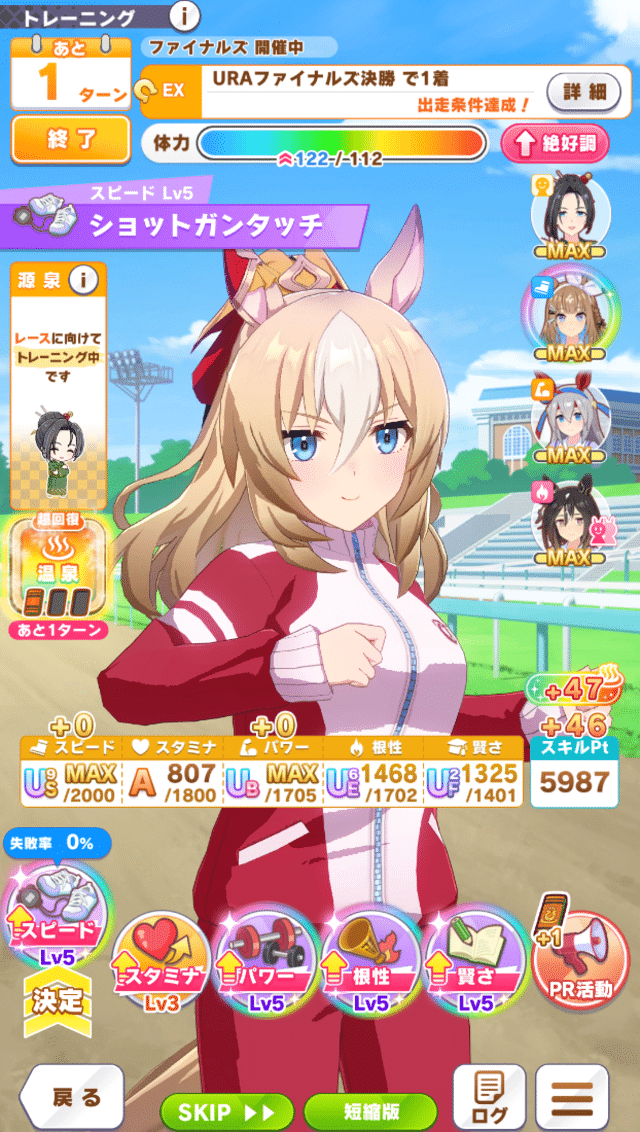Tap the 絶好調 condition button
This screenshot has height=1132, width=640.
pyautogui.click(x=554, y=143)
